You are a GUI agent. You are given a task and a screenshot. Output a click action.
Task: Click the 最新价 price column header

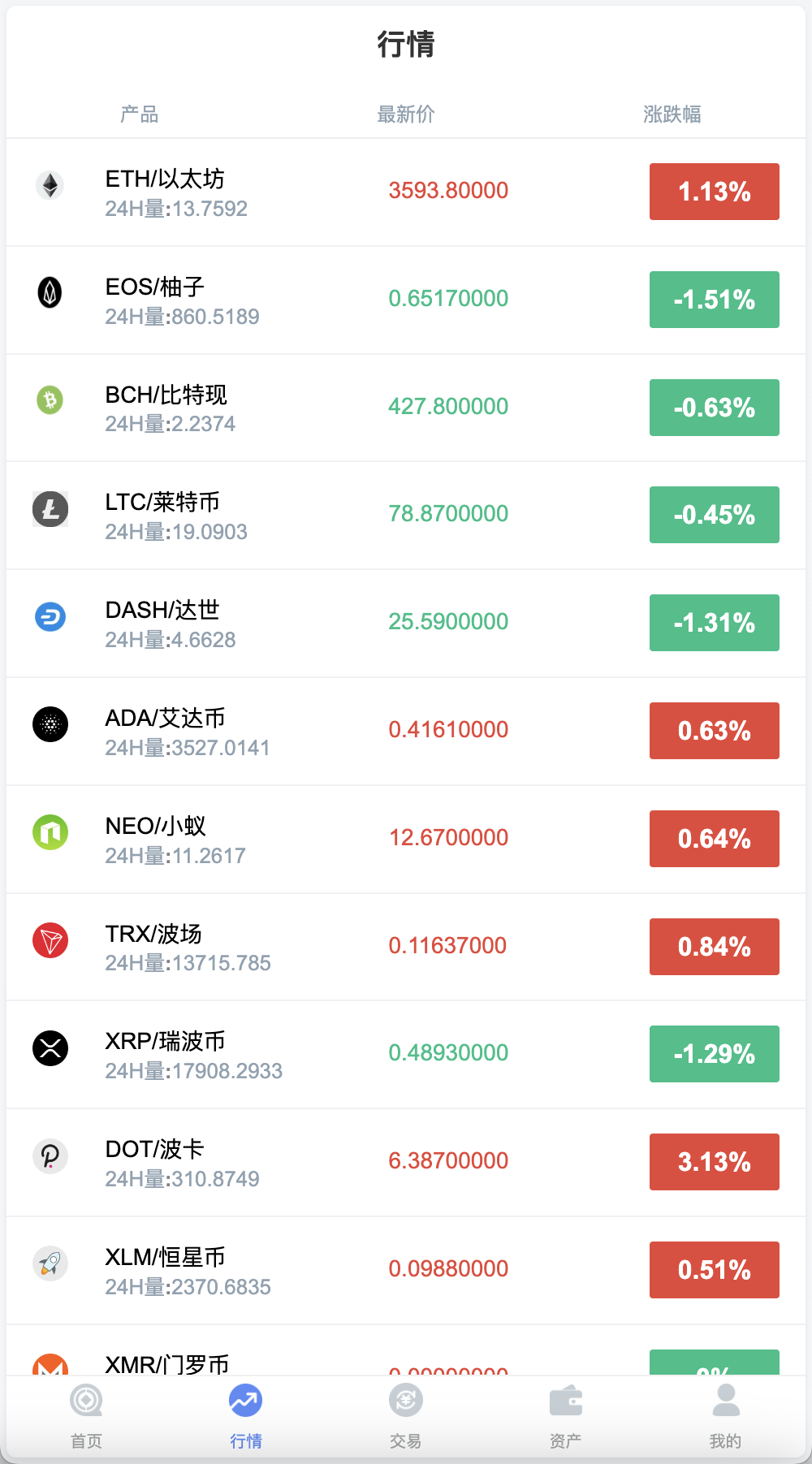405,114
